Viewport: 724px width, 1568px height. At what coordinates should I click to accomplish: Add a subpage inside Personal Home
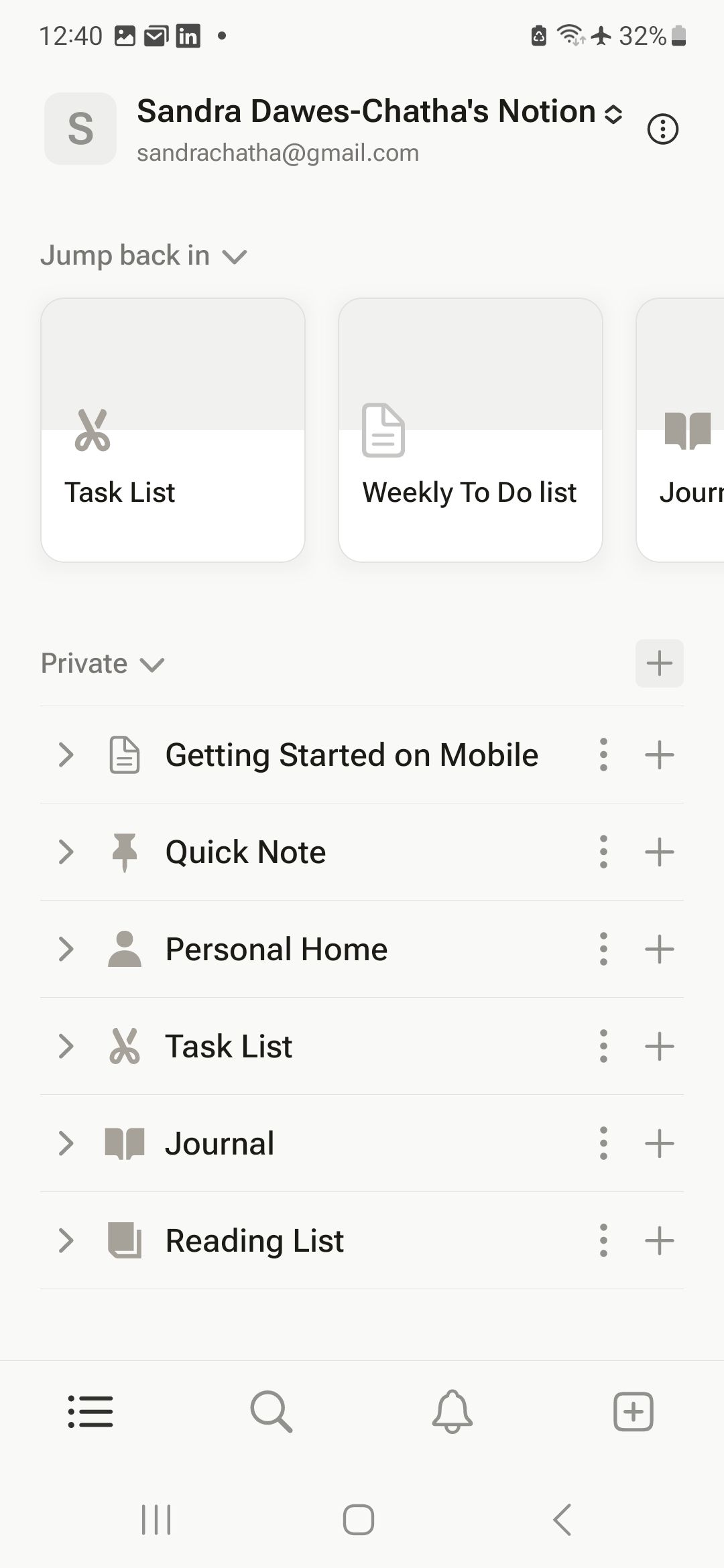coord(659,950)
